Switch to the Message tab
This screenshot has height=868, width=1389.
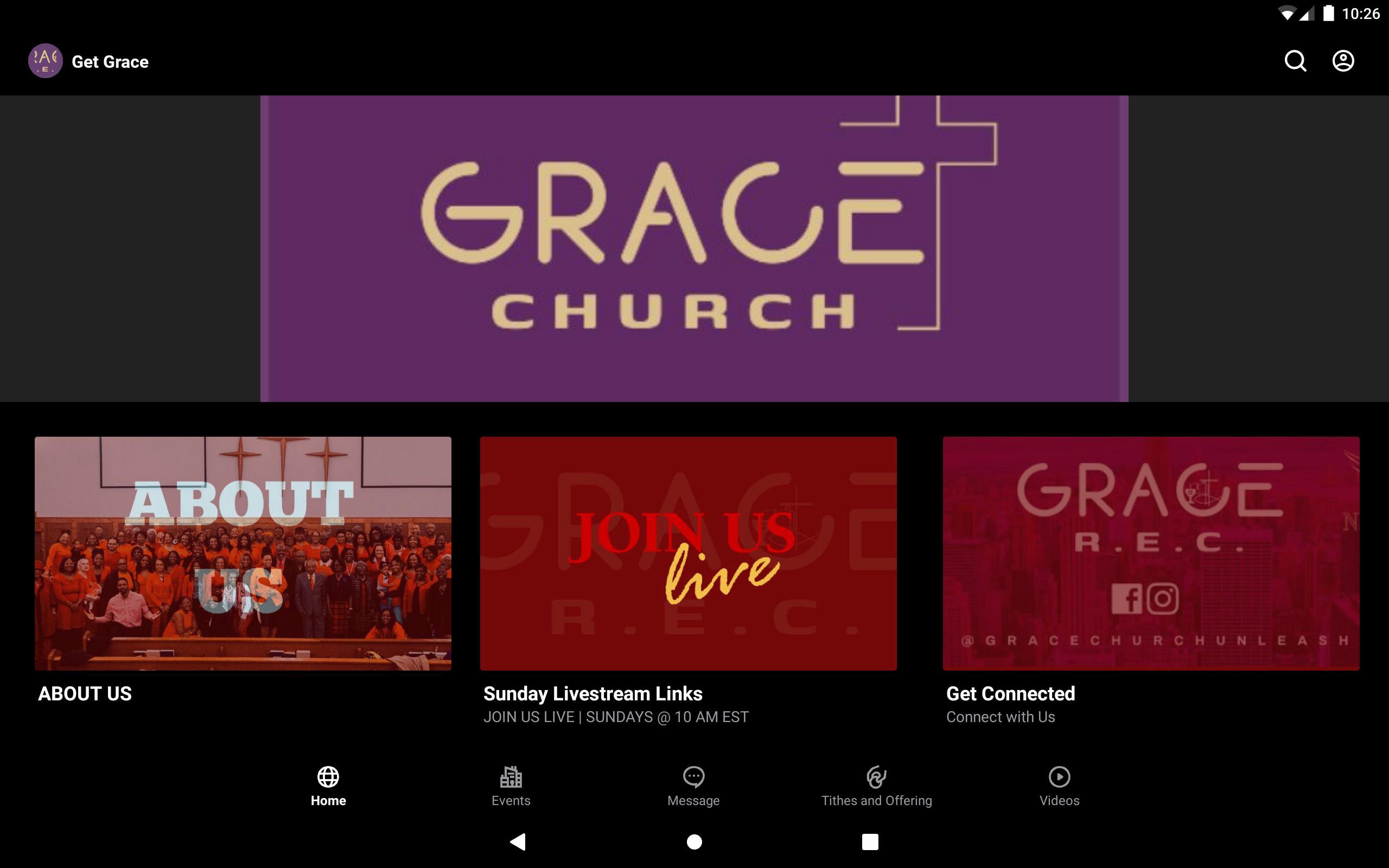point(693,786)
